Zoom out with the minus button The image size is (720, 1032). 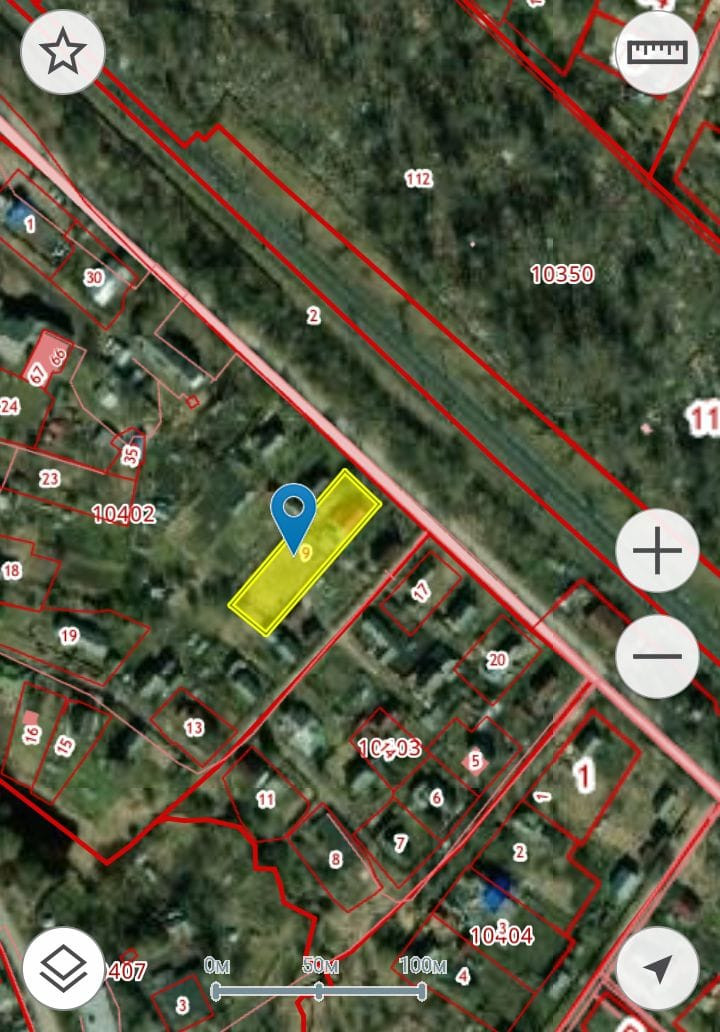(657, 656)
